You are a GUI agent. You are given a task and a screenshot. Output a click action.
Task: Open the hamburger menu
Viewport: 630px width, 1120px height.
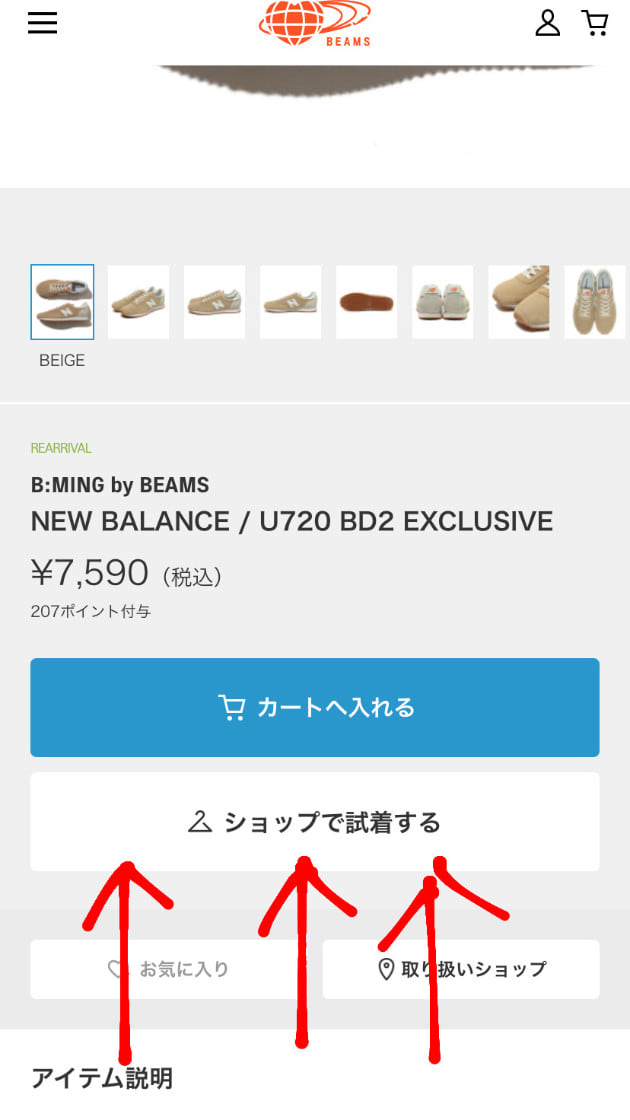click(x=42, y=24)
